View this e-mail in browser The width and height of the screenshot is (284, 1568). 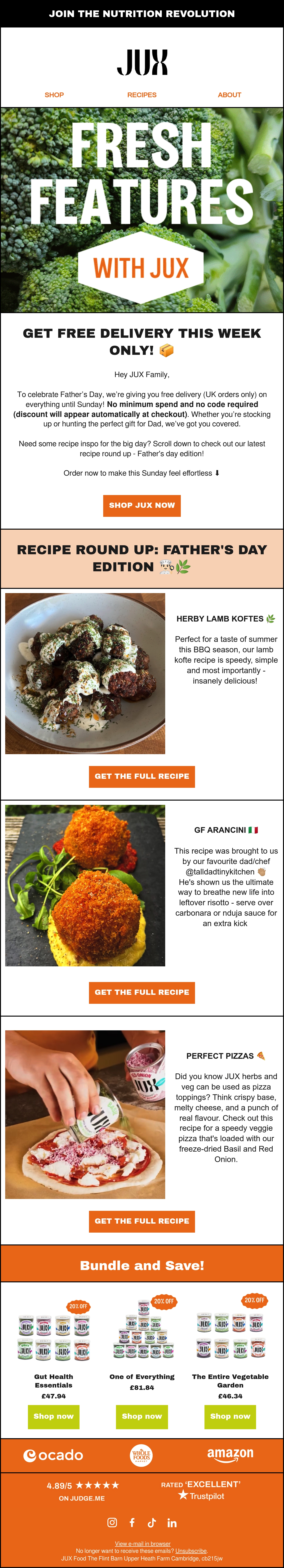point(142,1544)
